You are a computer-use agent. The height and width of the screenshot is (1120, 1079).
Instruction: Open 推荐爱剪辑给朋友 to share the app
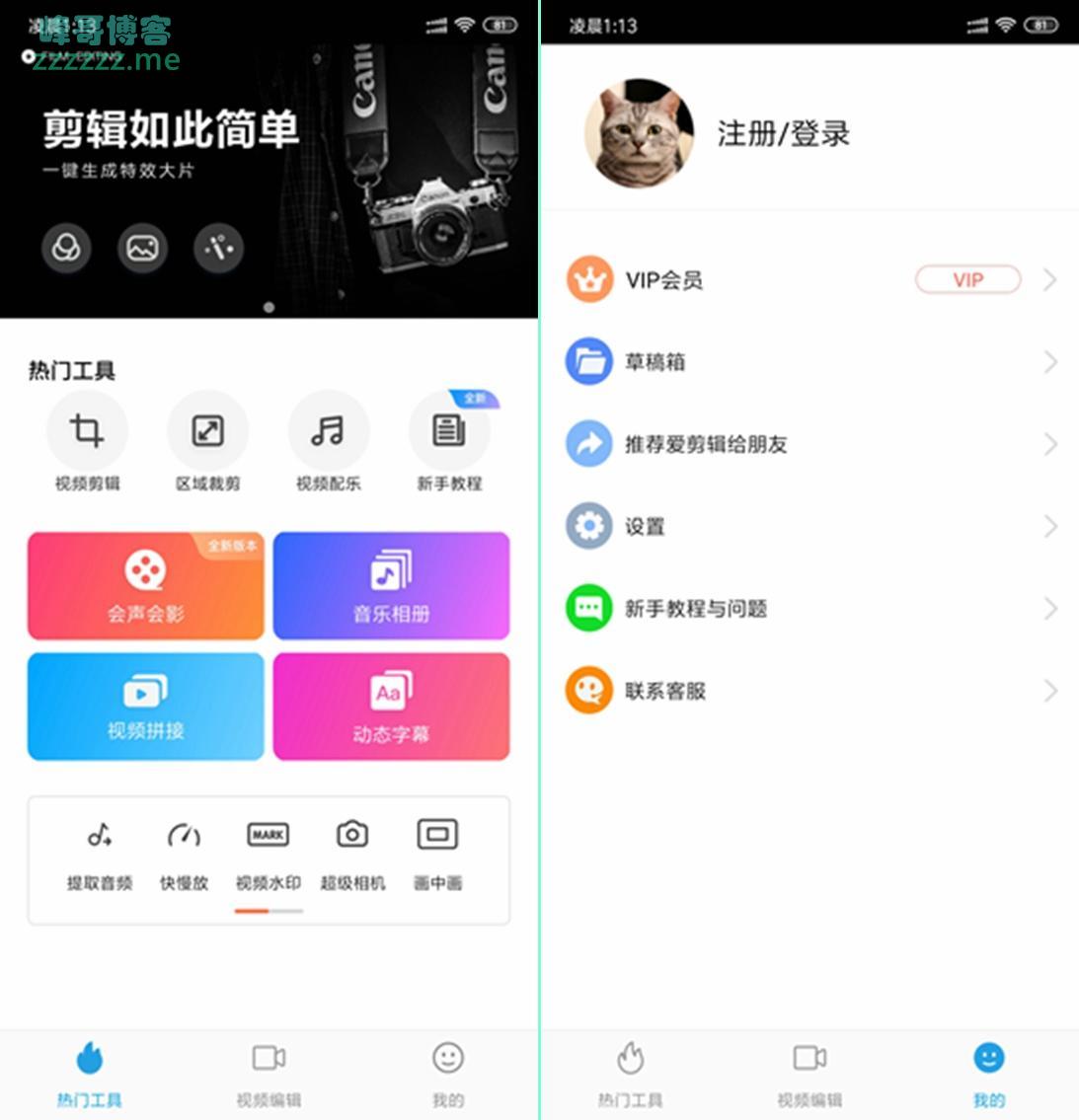(x=809, y=444)
